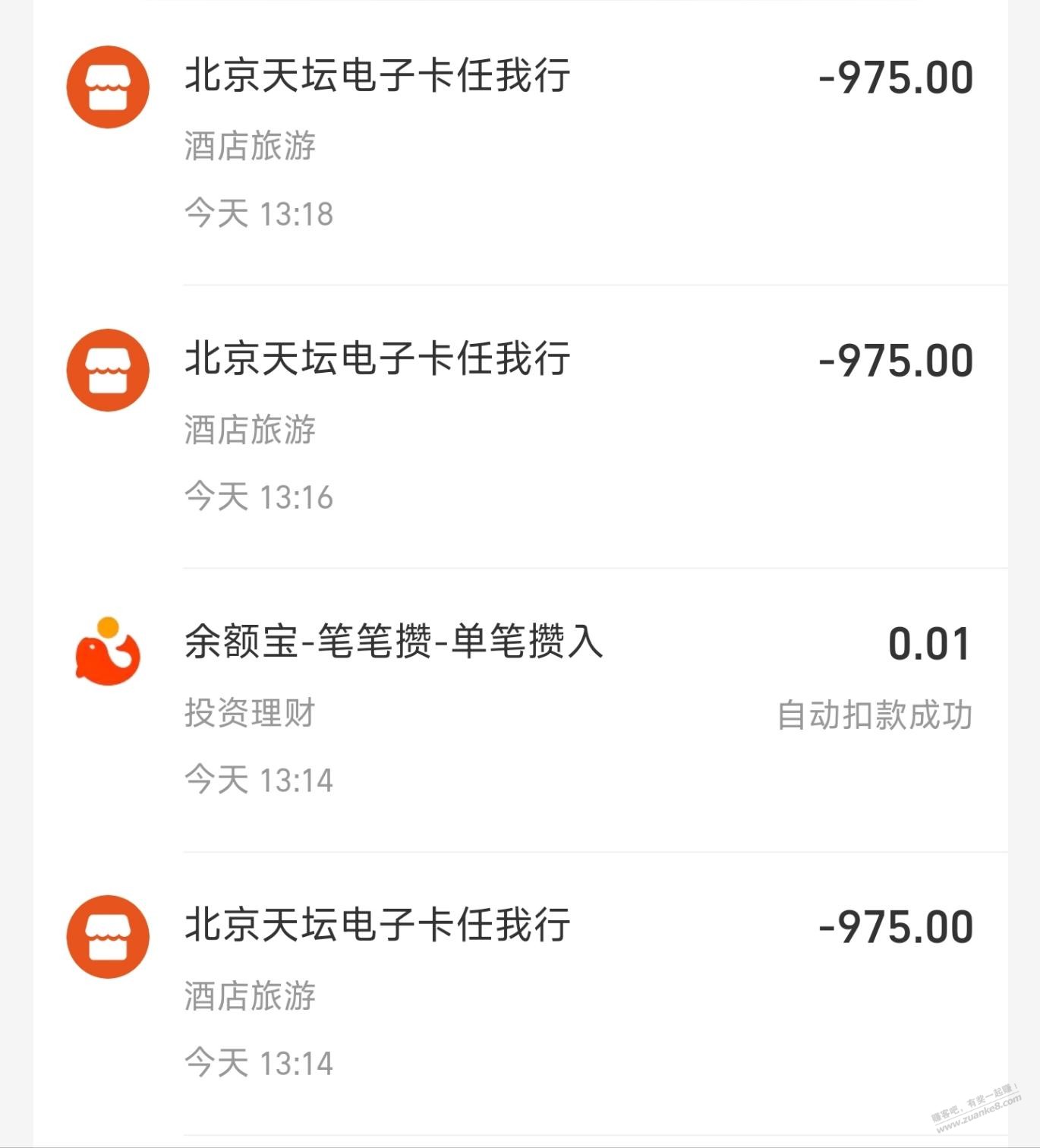The width and height of the screenshot is (1040, 1148).
Task: View the 北京天坛电子卡任我行 payment made at 13:16
Action: coord(519,425)
